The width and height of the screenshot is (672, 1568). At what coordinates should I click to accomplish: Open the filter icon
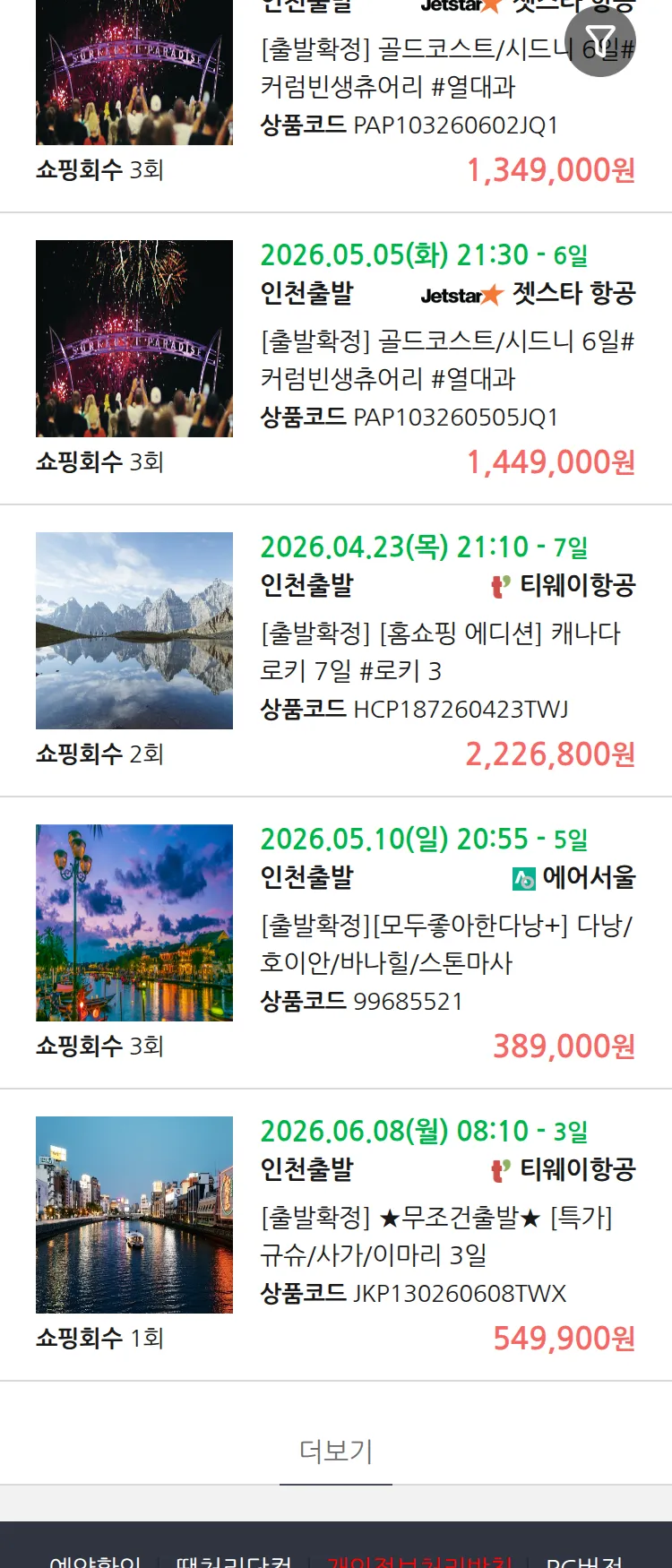(600, 41)
